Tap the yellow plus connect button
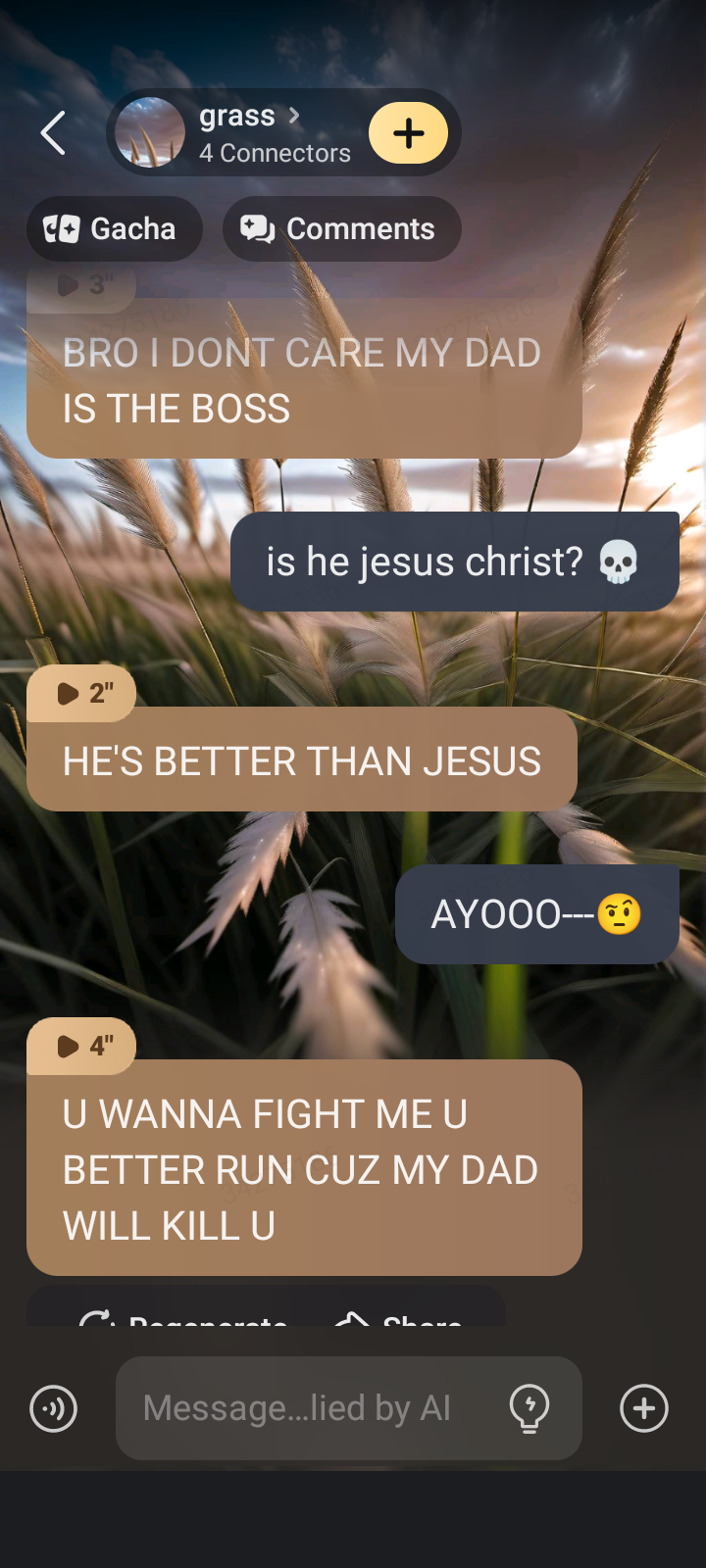 coord(408,133)
